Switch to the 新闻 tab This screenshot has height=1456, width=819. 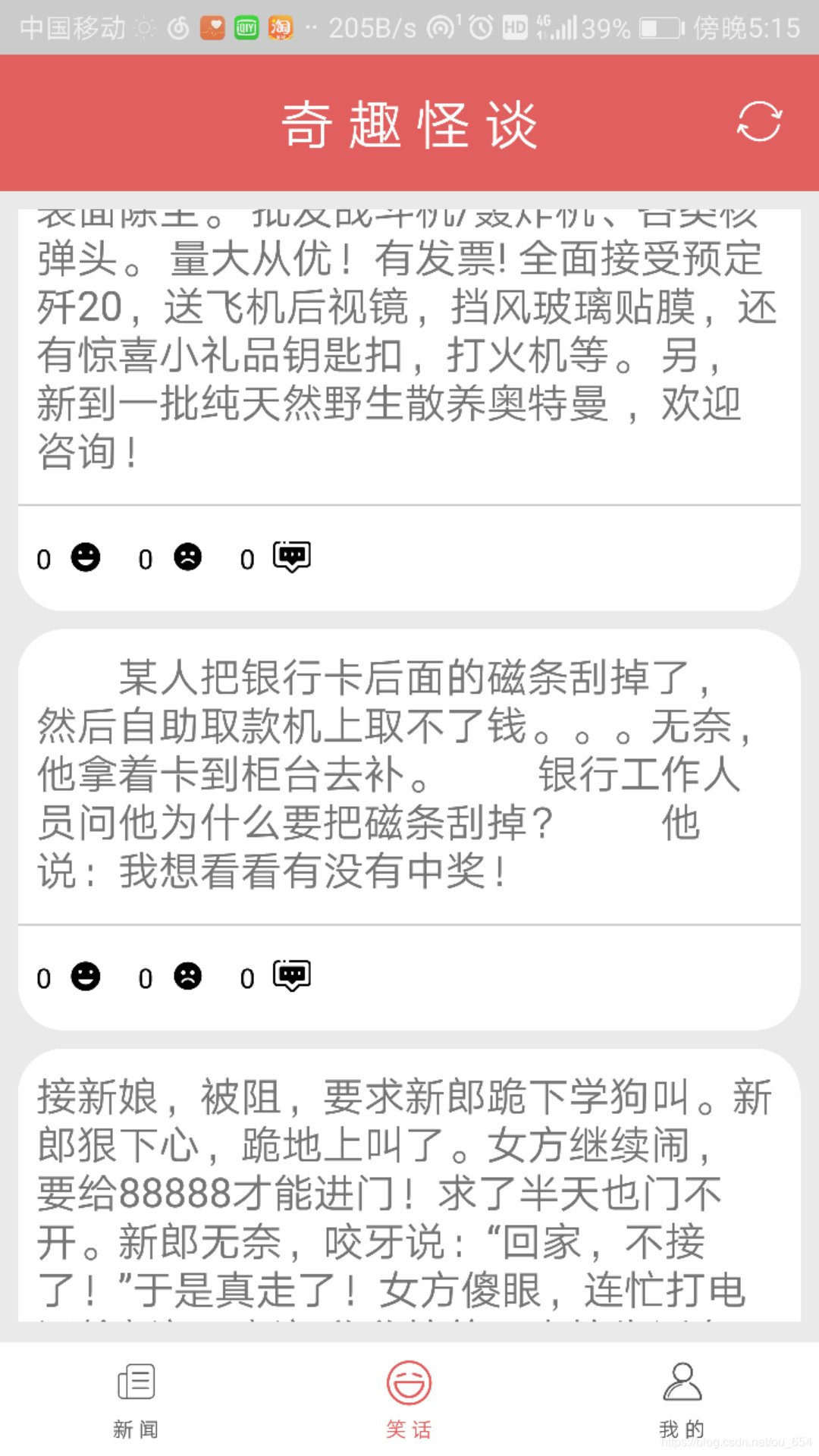coord(136,1399)
